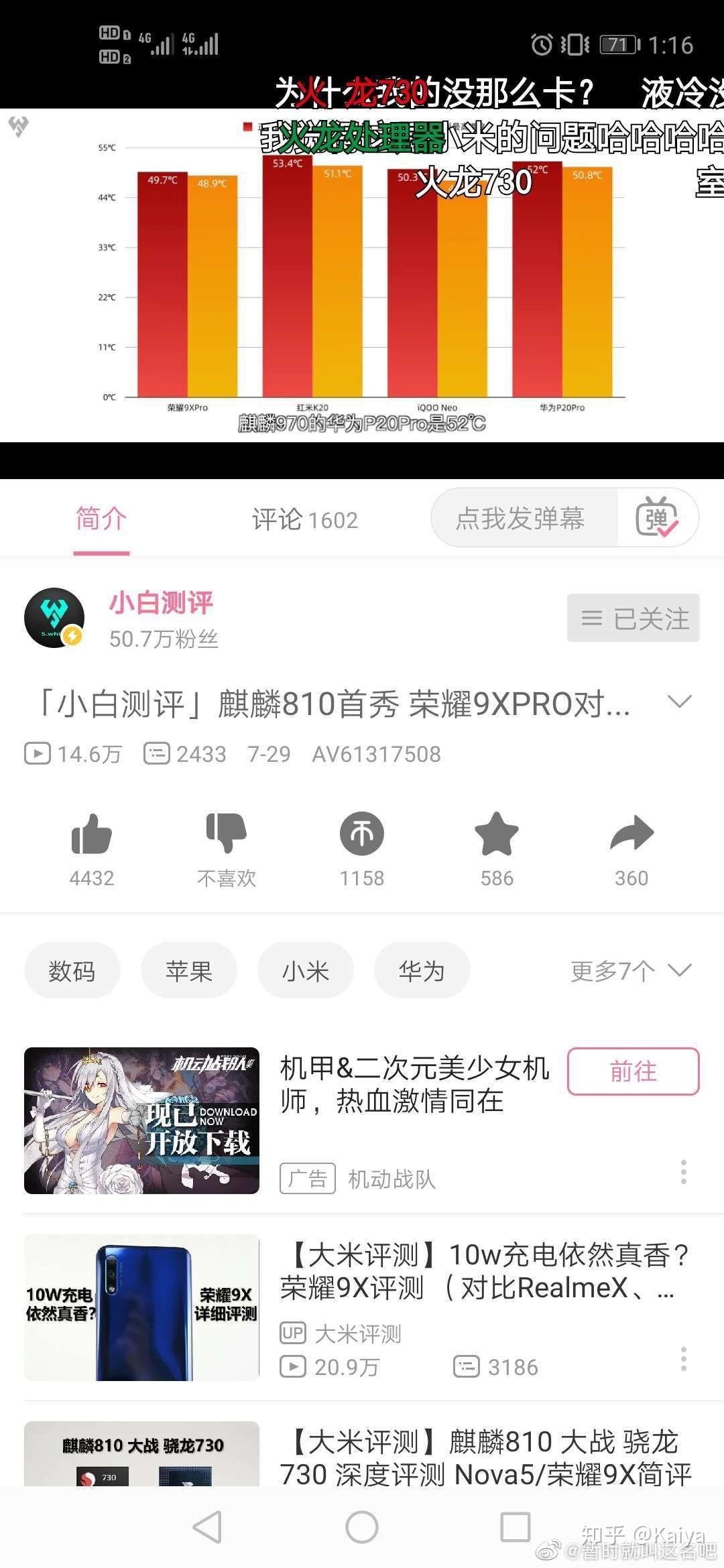Open the three-dot menu on 大米评测 video

pyautogui.click(x=684, y=1360)
